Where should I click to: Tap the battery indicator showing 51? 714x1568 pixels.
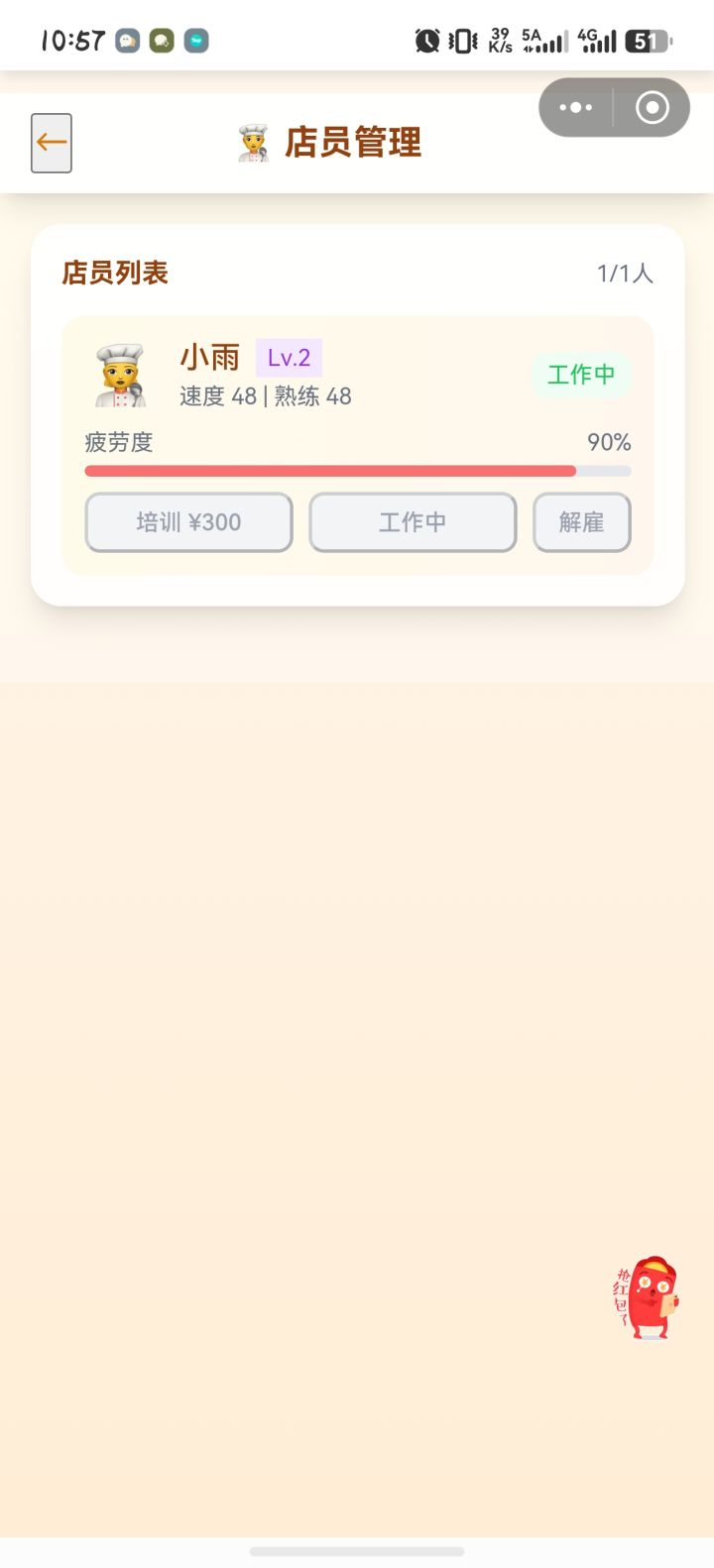tap(647, 40)
